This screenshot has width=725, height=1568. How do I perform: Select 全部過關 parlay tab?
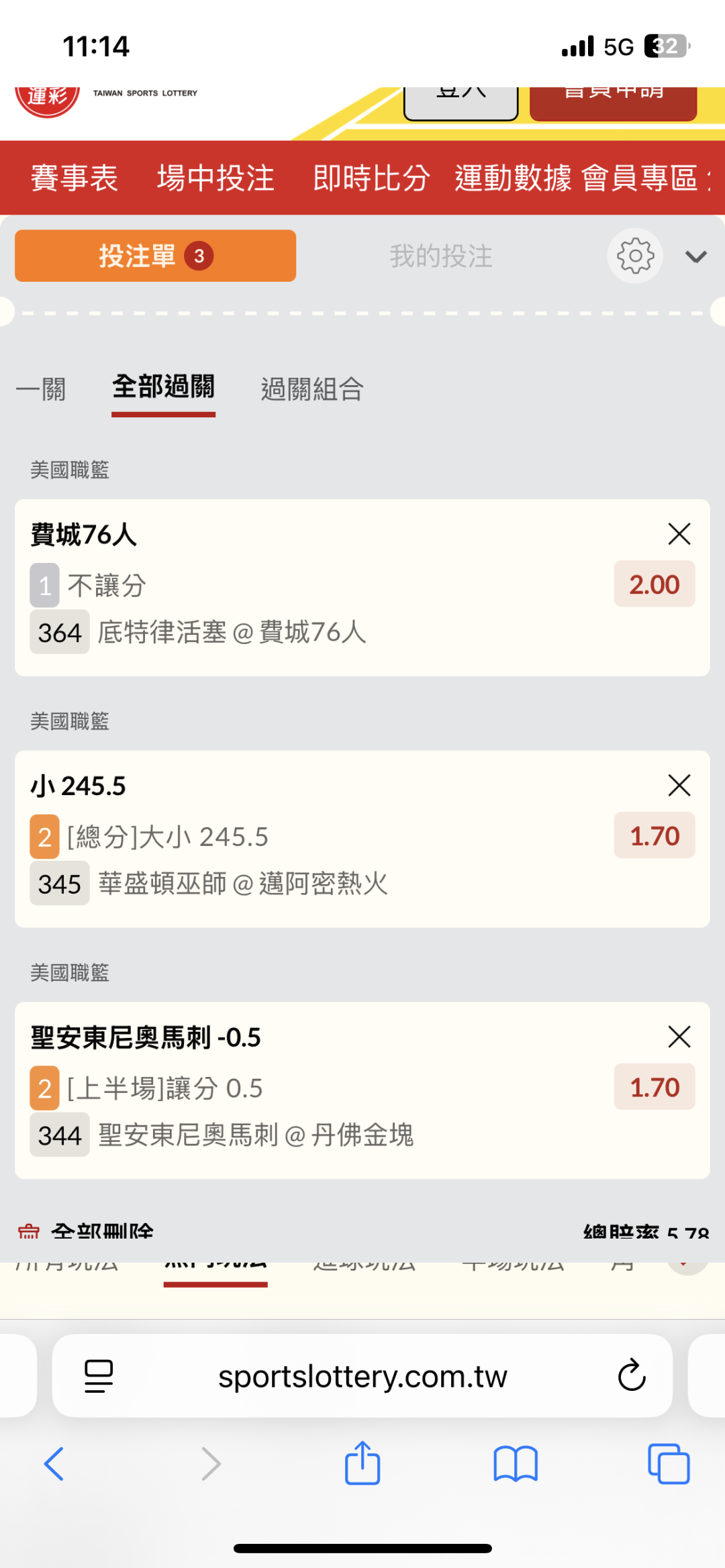click(163, 388)
